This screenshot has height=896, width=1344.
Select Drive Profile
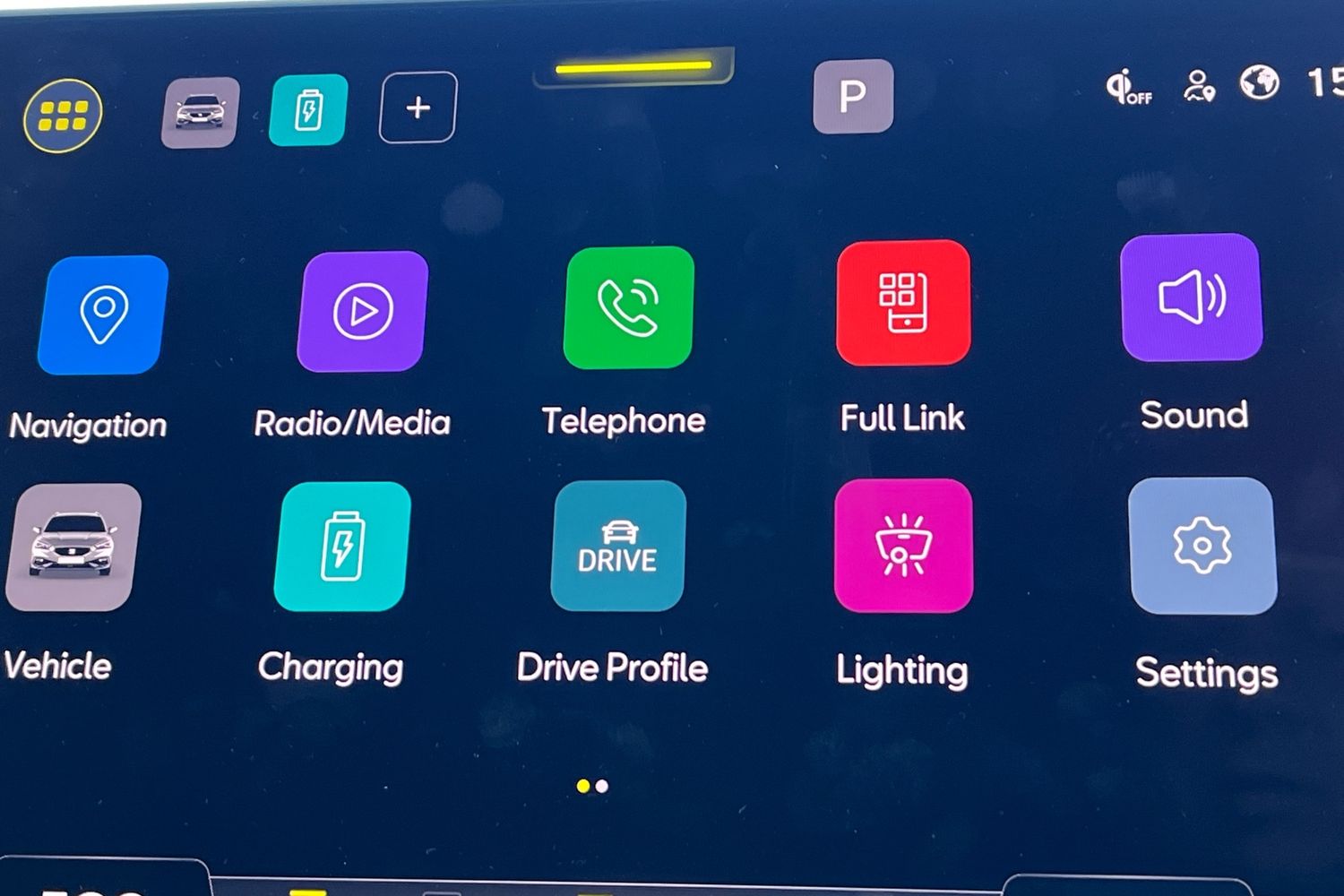(x=617, y=546)
